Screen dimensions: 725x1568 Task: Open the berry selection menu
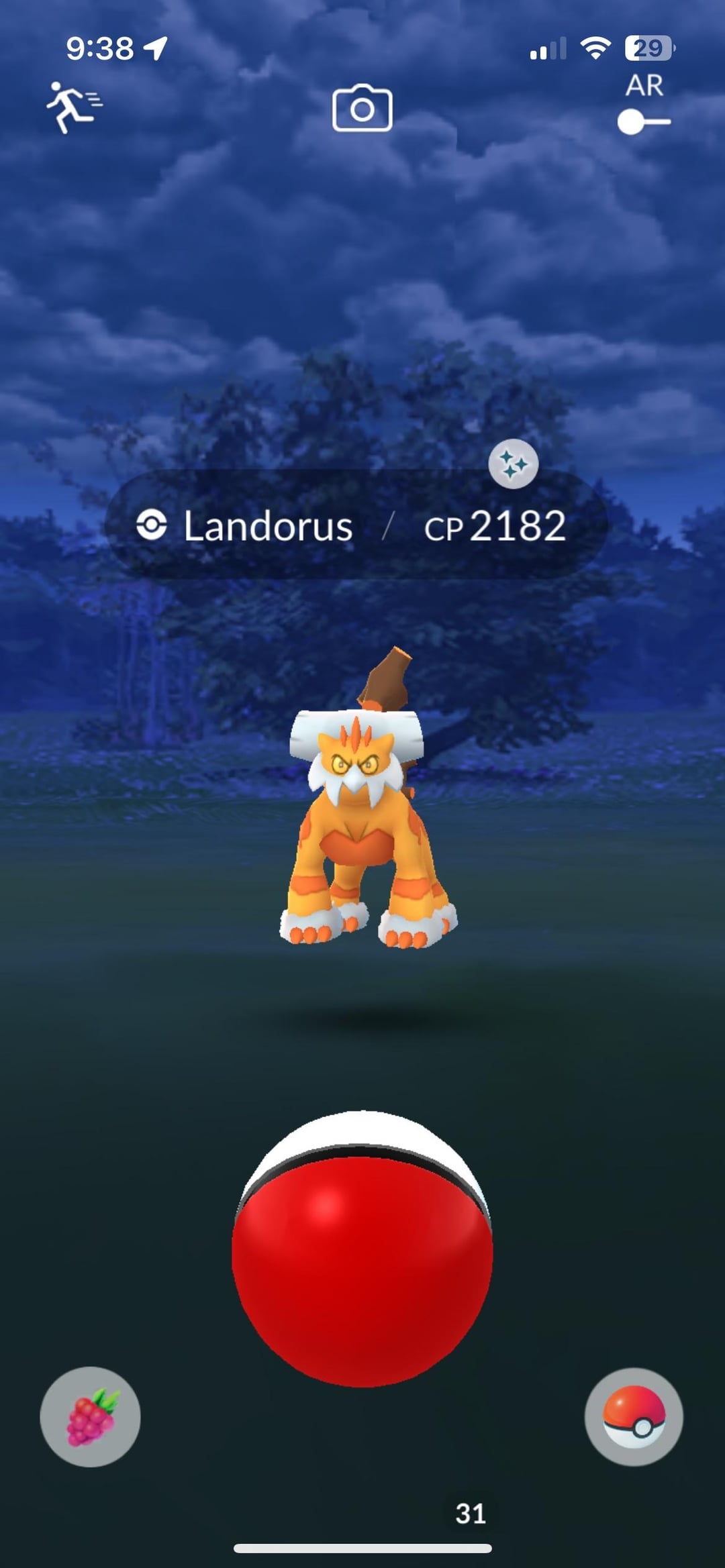click(90, 1416)
